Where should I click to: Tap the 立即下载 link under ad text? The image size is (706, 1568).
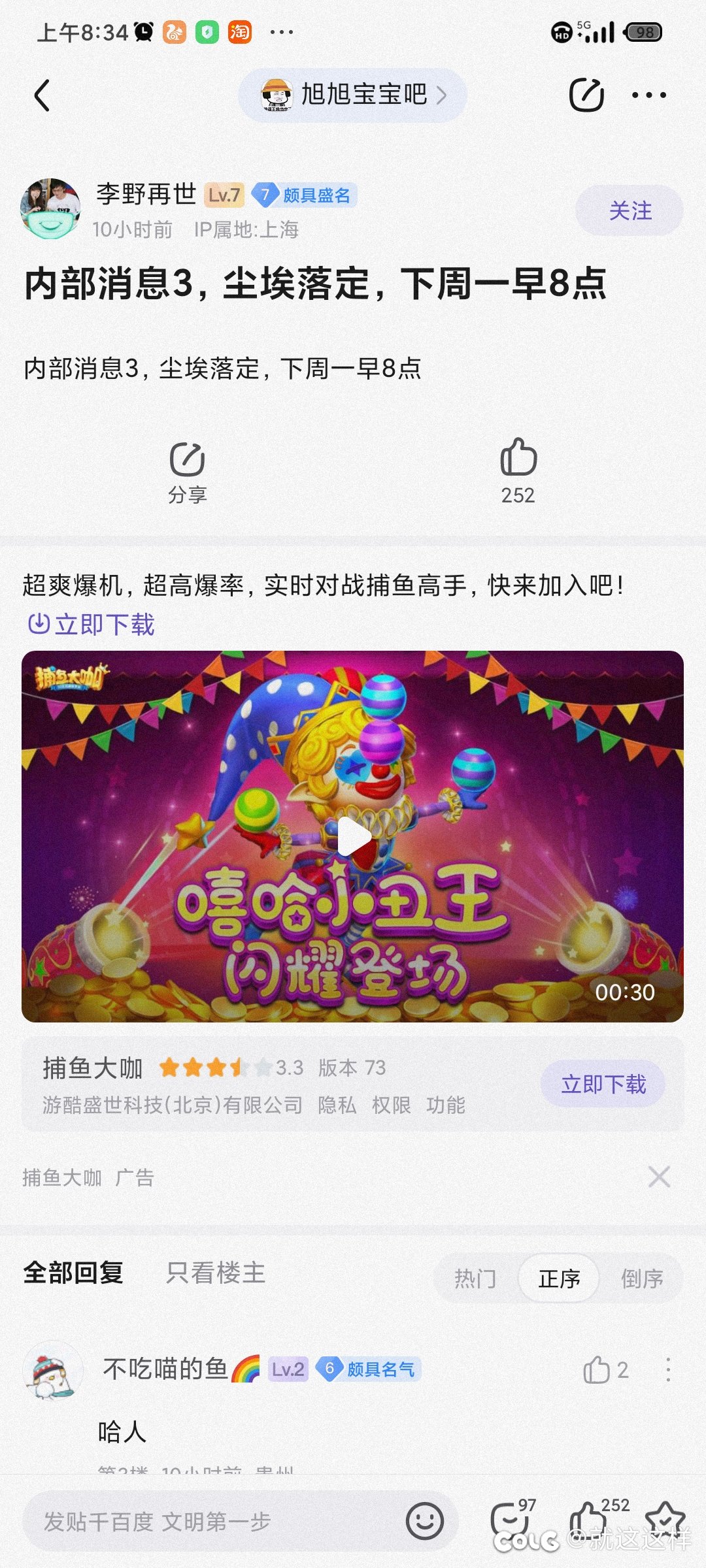pyautogui.click(x=92, y=625)
